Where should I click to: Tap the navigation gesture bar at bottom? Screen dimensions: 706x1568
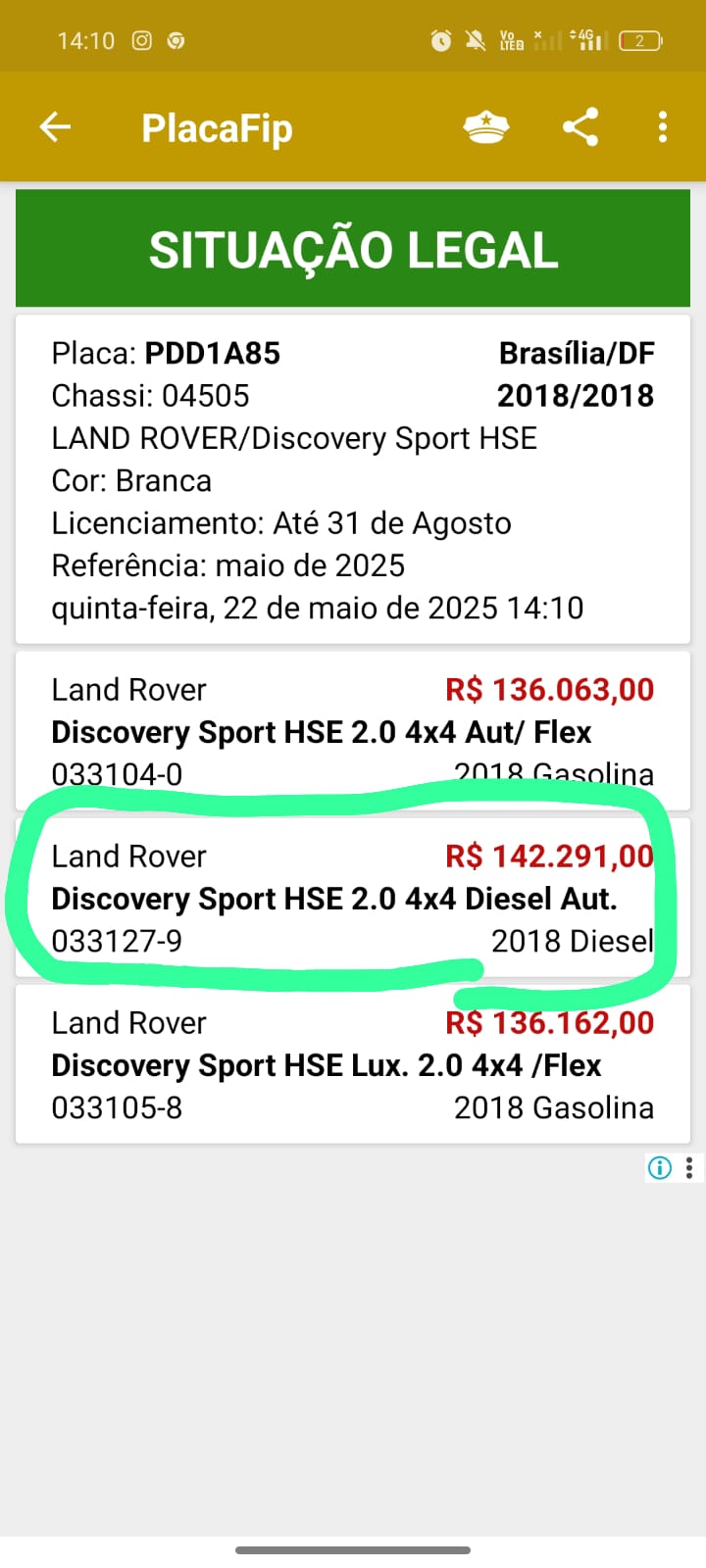pos(353,1550)
